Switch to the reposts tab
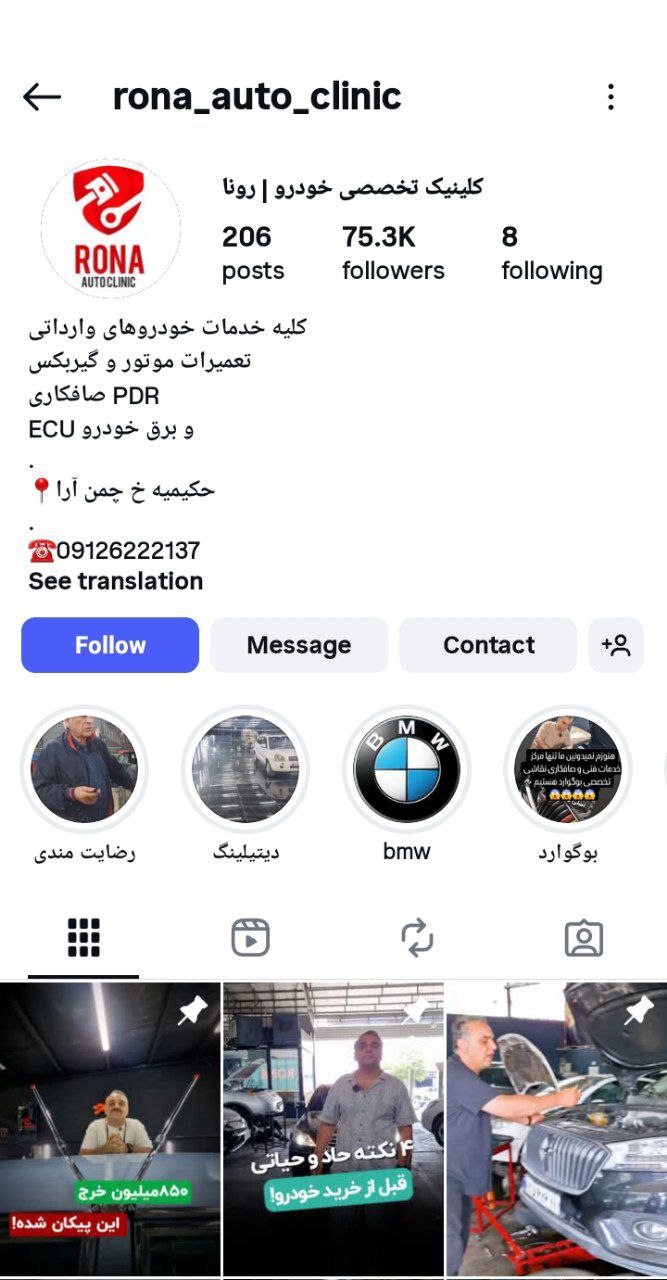Screen dimensions: 667x1280 pyautogui.click(x=417, y=938)
